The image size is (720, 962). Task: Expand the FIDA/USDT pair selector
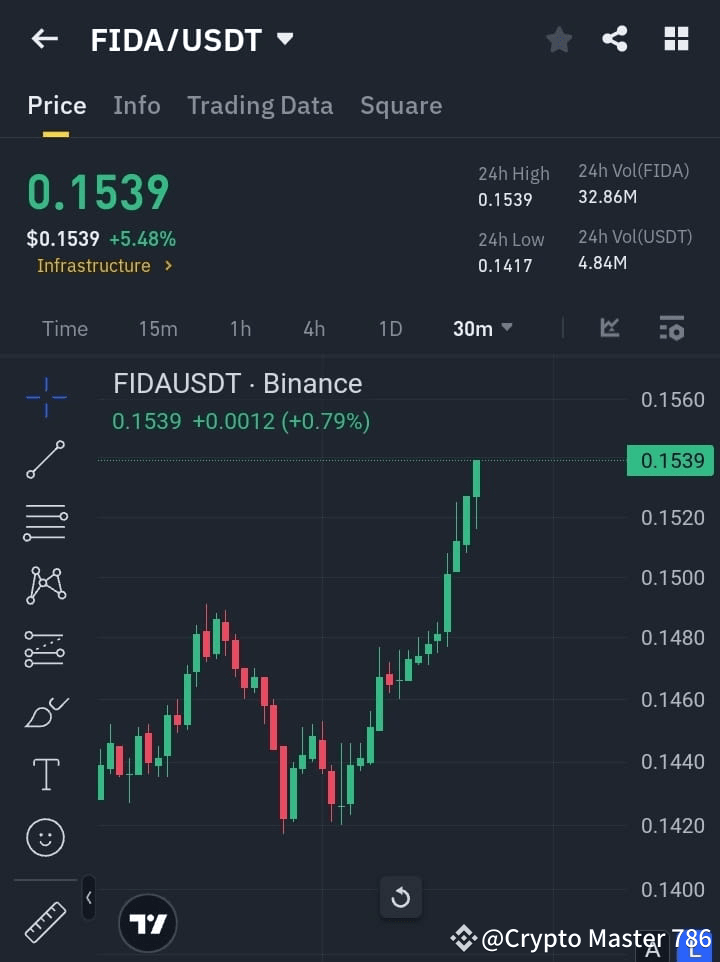click(x=190, y=39)
